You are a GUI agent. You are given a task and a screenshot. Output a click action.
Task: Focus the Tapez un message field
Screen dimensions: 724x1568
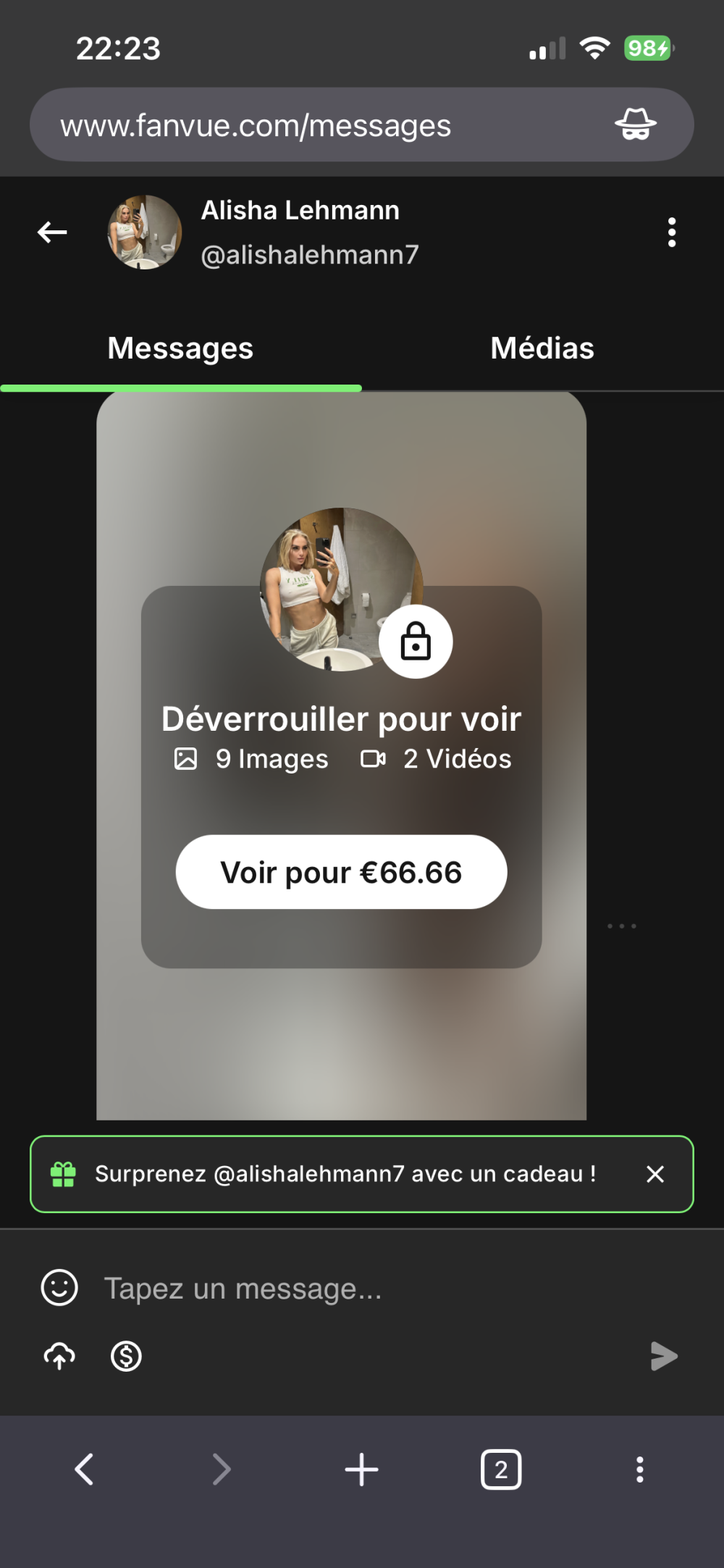362,1288
